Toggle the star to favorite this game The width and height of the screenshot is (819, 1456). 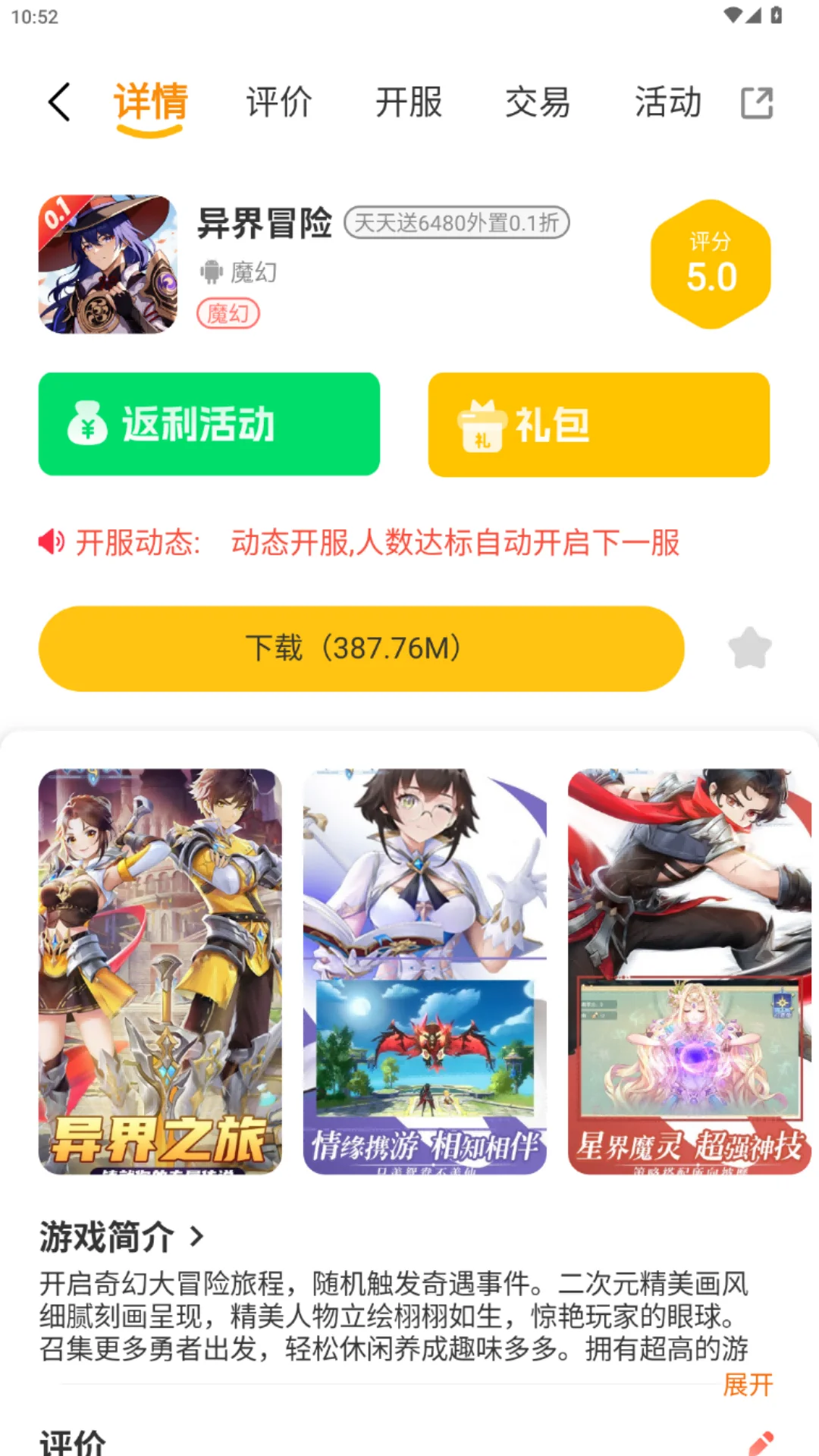749,648
